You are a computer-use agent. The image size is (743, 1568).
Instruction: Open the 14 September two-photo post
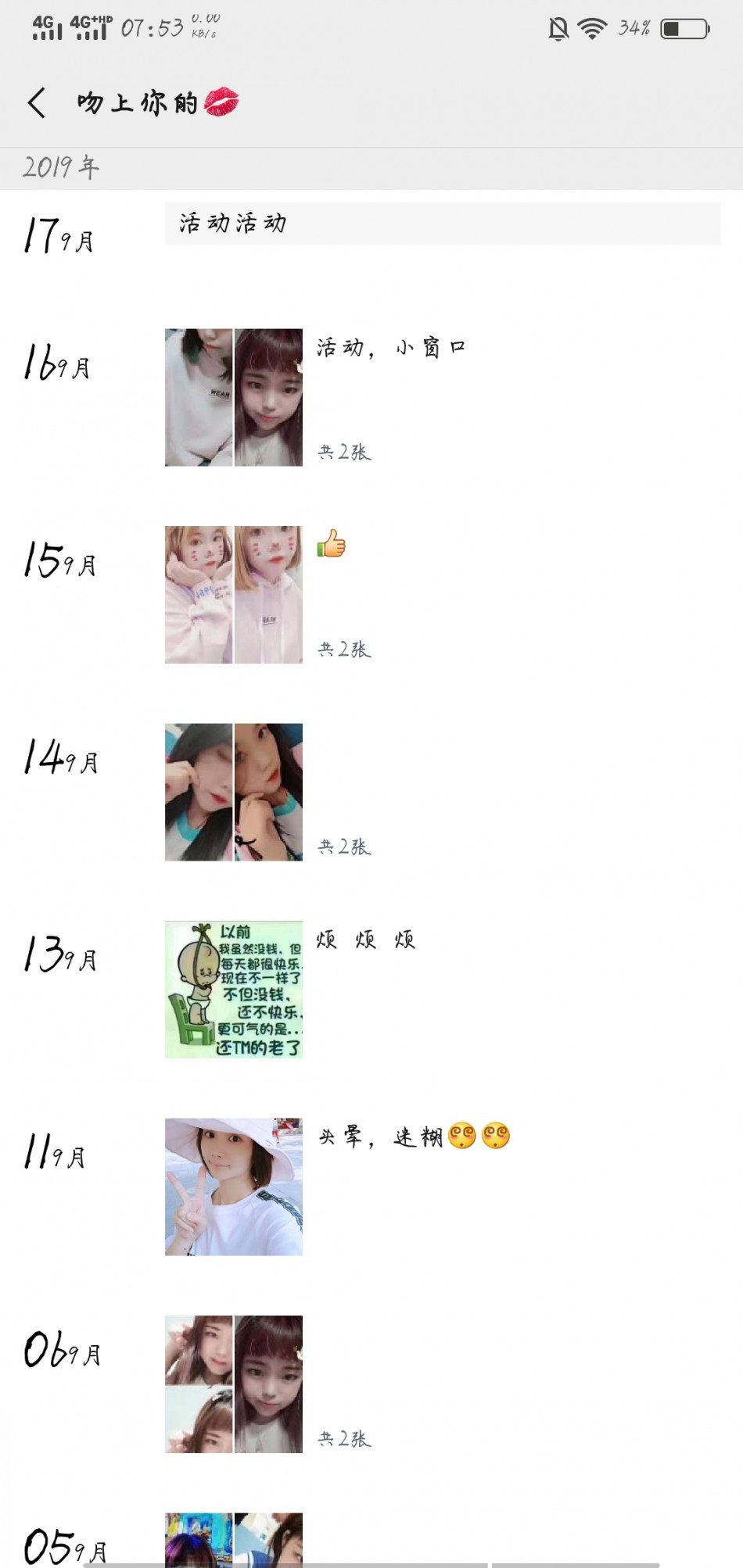(x=443, y=792)
